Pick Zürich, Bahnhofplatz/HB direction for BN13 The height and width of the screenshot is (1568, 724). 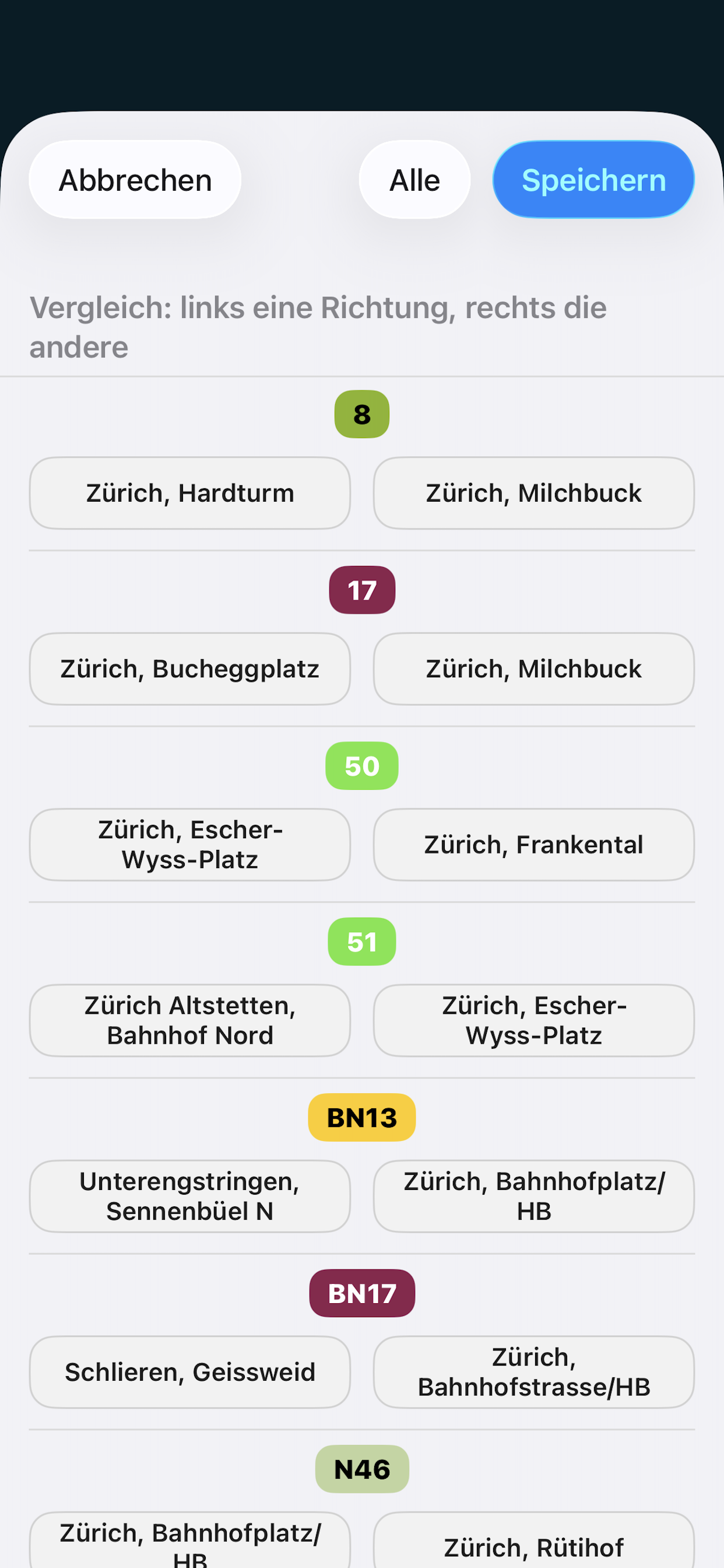533,1196
